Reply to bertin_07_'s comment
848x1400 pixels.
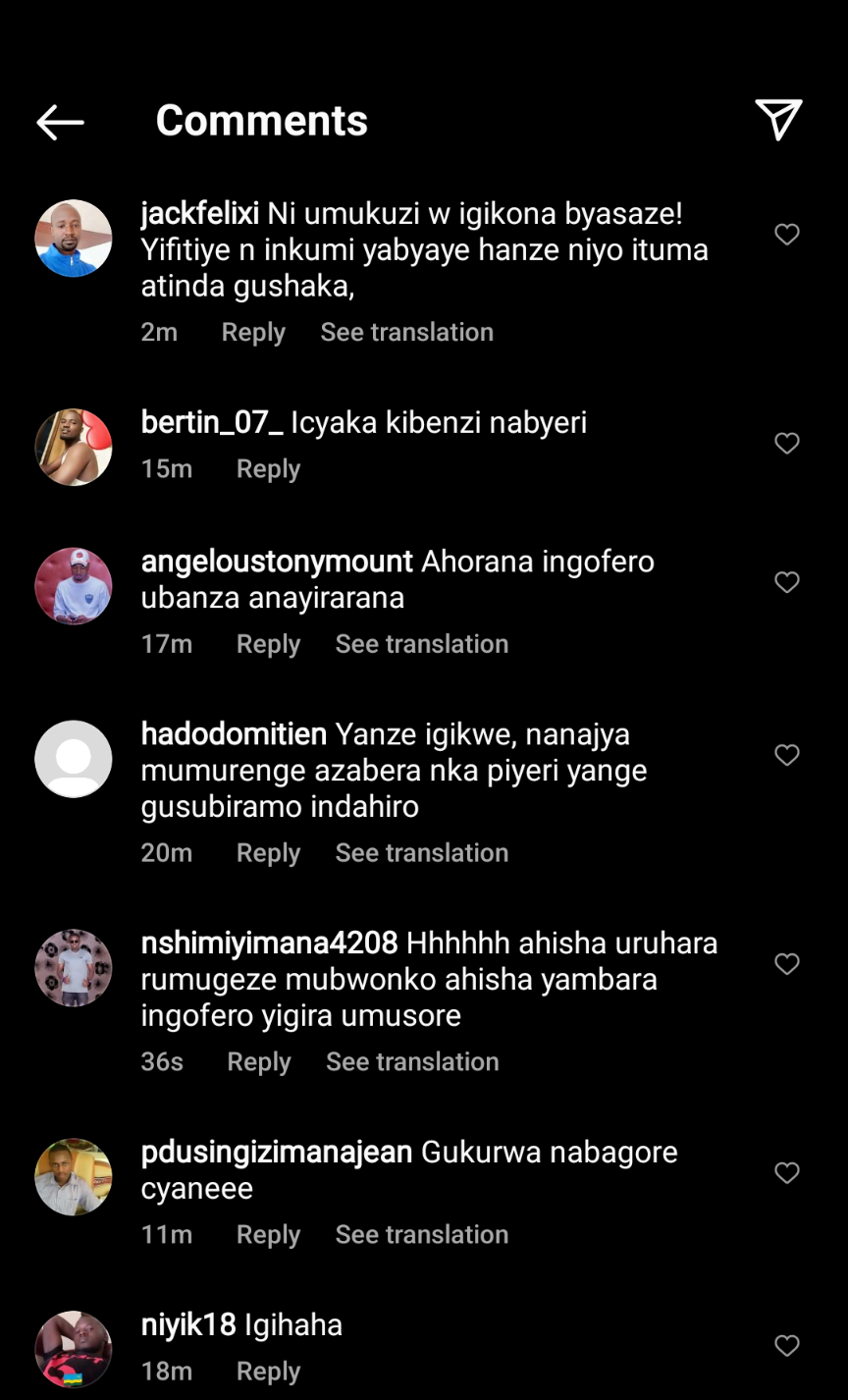(268, 469)
